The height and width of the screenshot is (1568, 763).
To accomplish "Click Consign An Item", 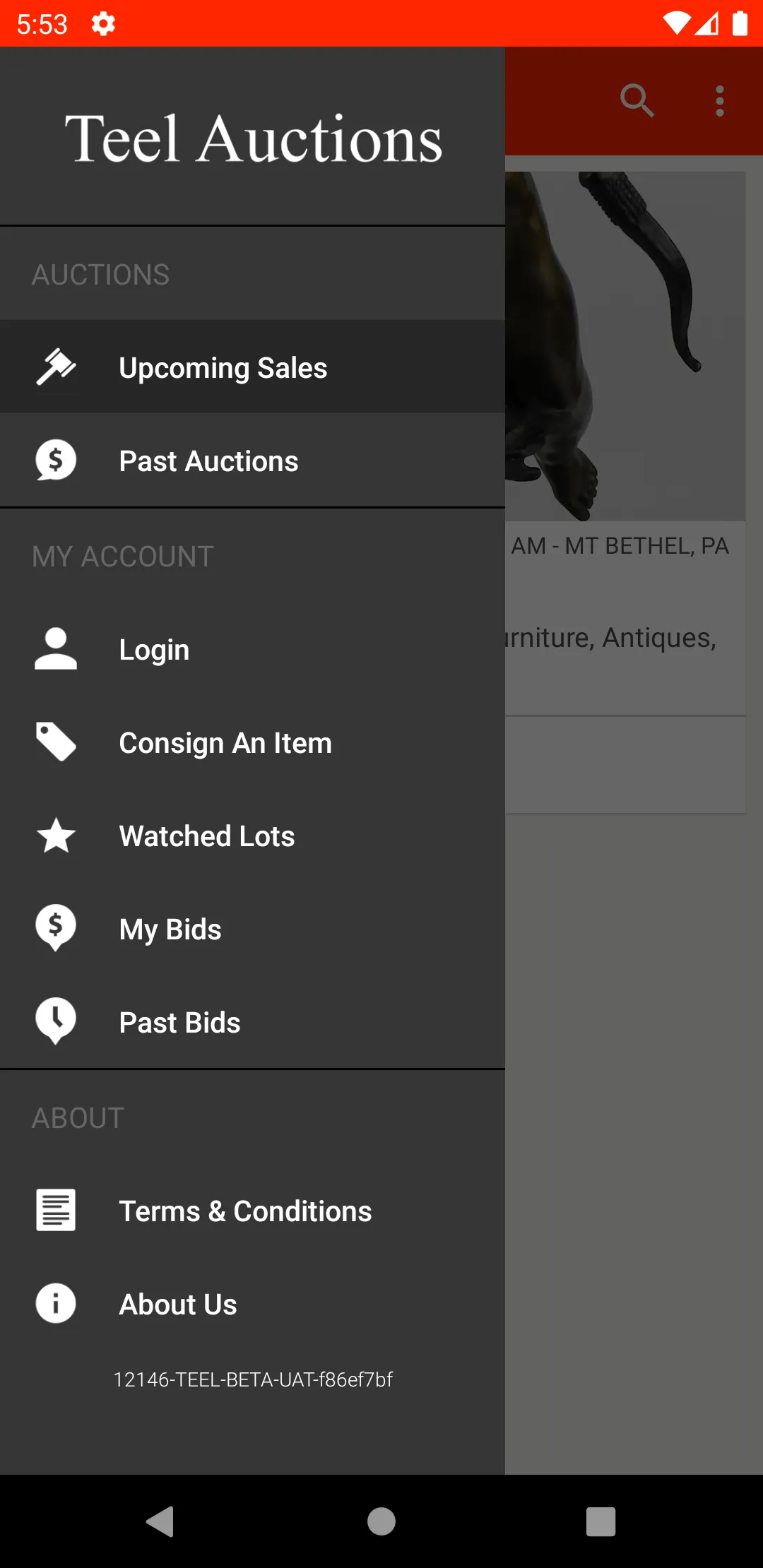I will coord(225,742).
